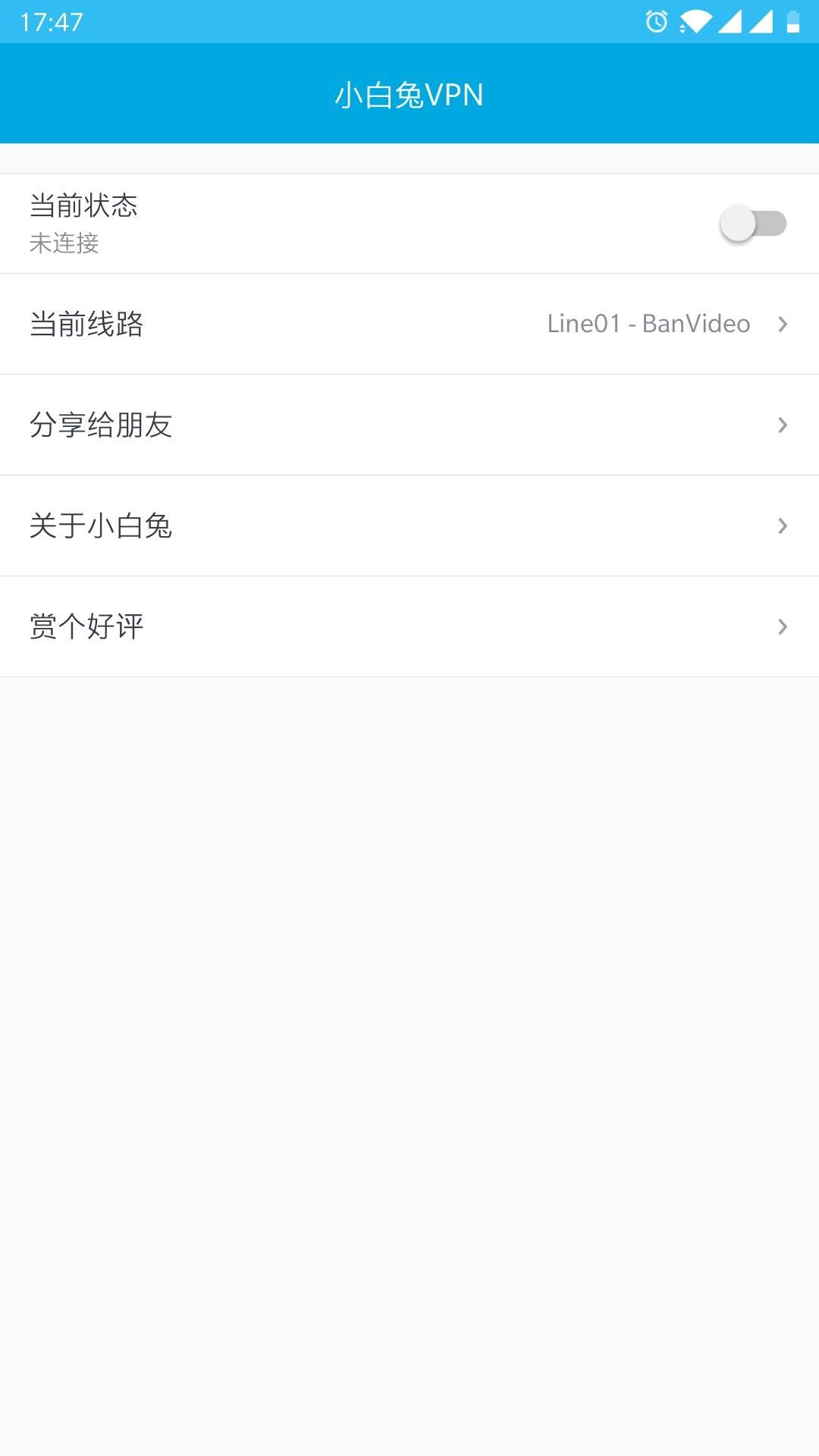Open the 关于小白兔 about page chevron
Screen dimensions: 819x1456
(x=783, y=526)
